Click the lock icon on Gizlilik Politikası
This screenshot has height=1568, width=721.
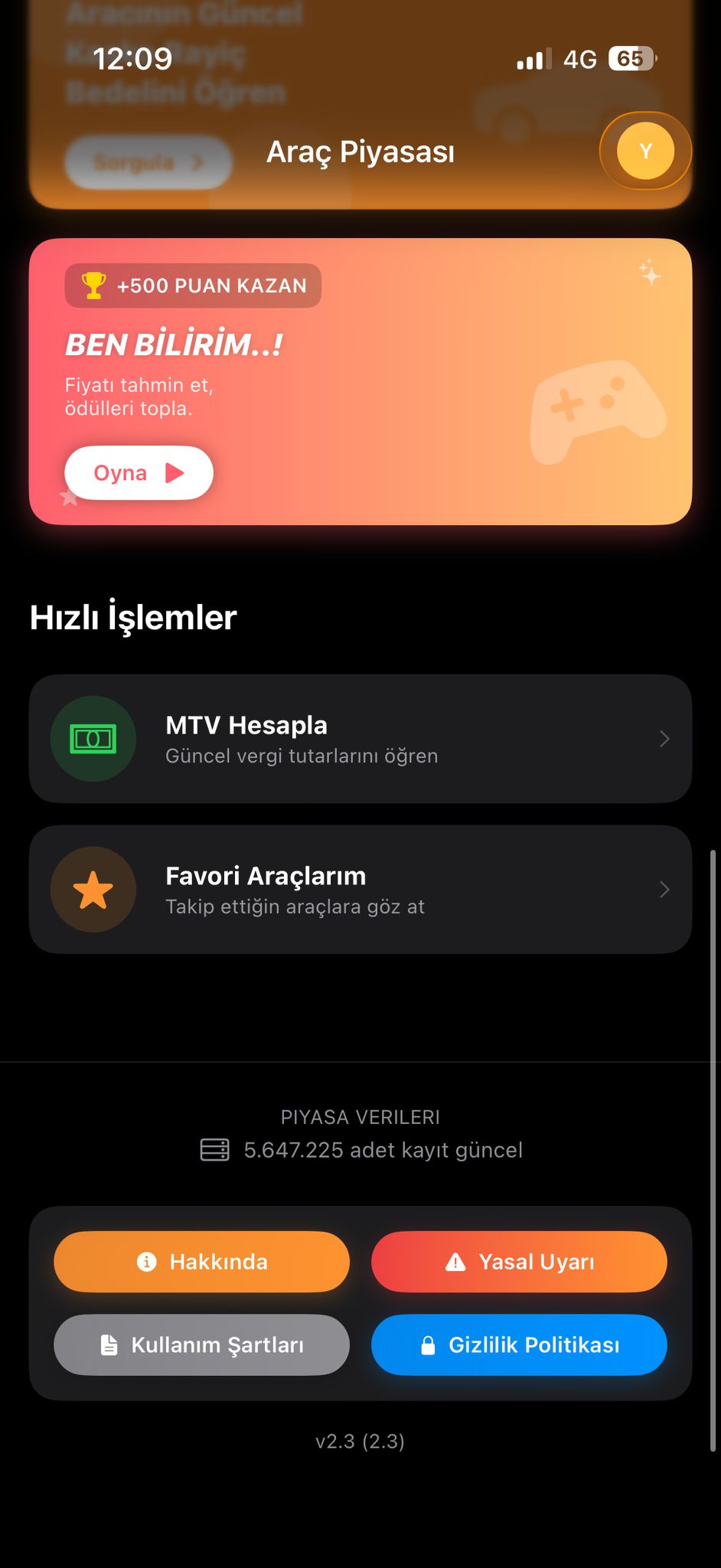pyautogui.click(x=429, y=1344)
